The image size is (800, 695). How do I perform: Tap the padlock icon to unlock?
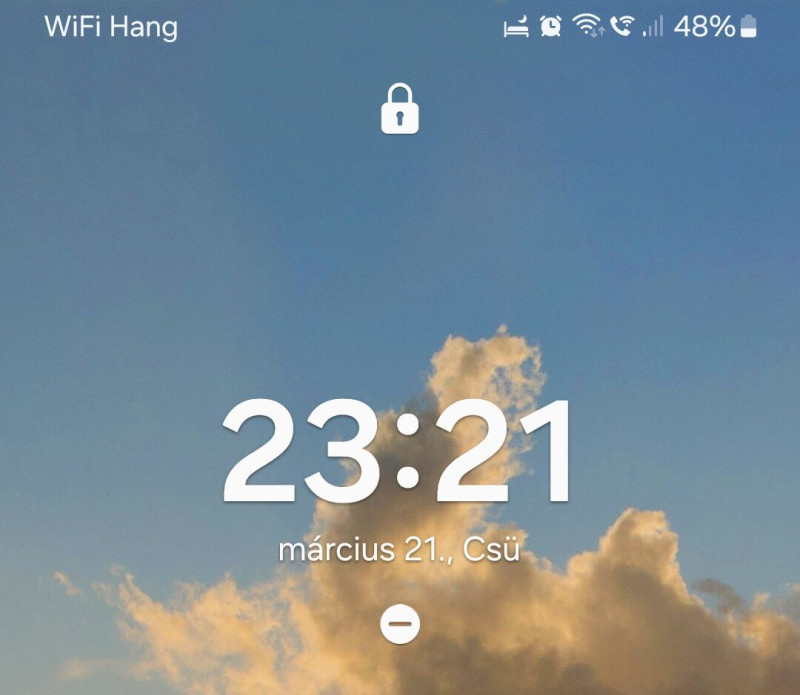click(x=400, y=109)
